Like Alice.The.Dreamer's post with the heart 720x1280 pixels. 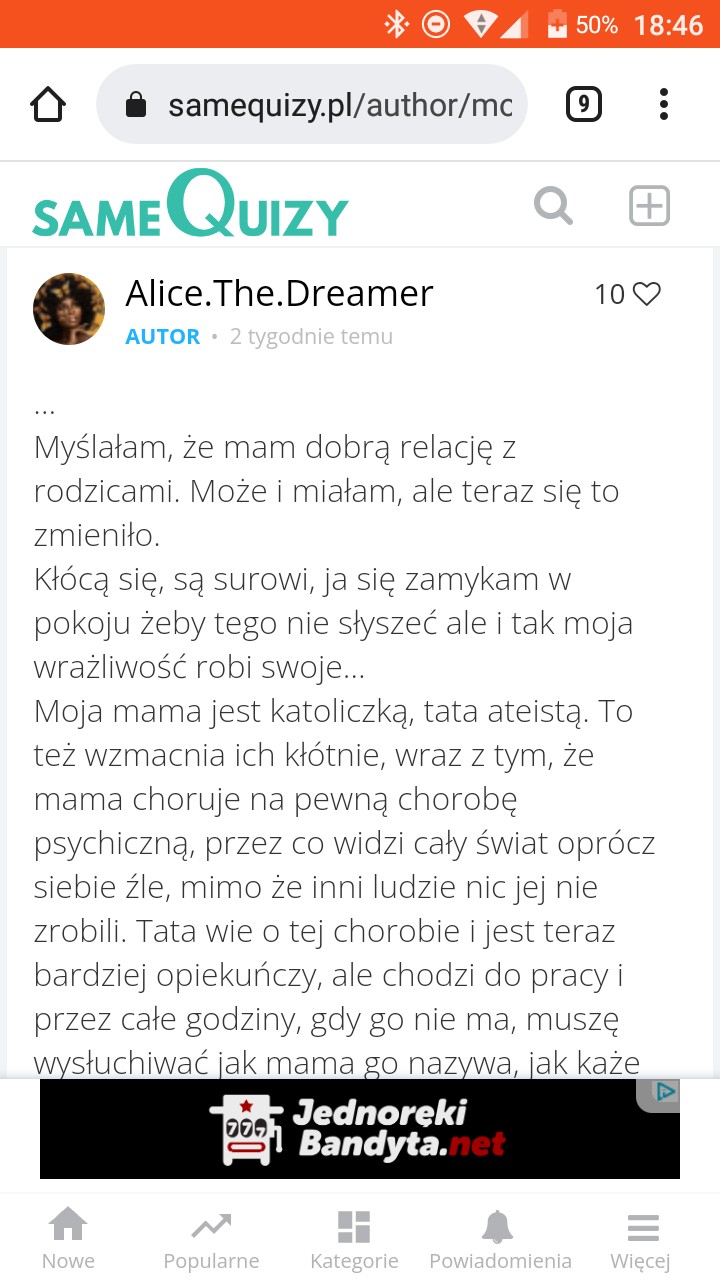(x=647, y=294)
